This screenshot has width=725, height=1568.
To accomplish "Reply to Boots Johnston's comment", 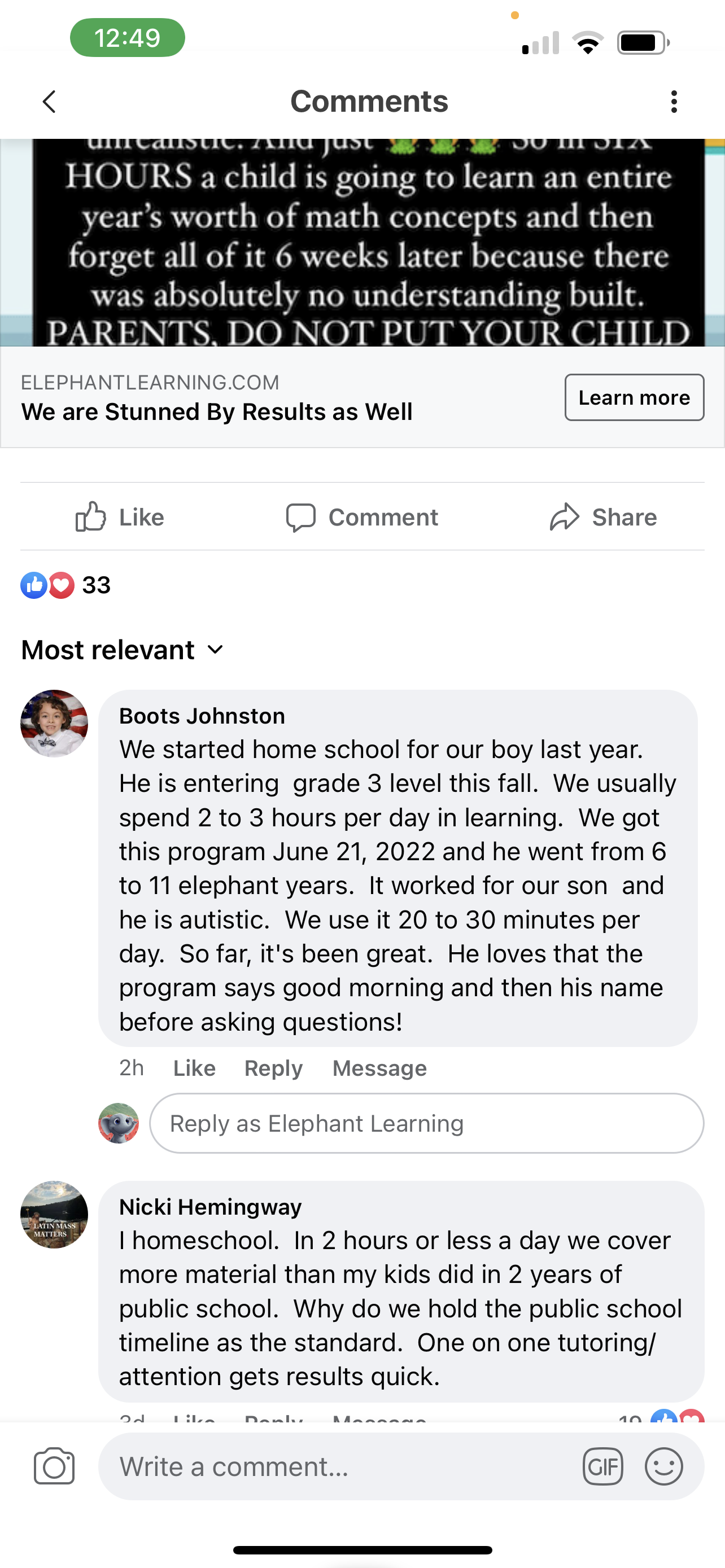I will pos(273,1068).
